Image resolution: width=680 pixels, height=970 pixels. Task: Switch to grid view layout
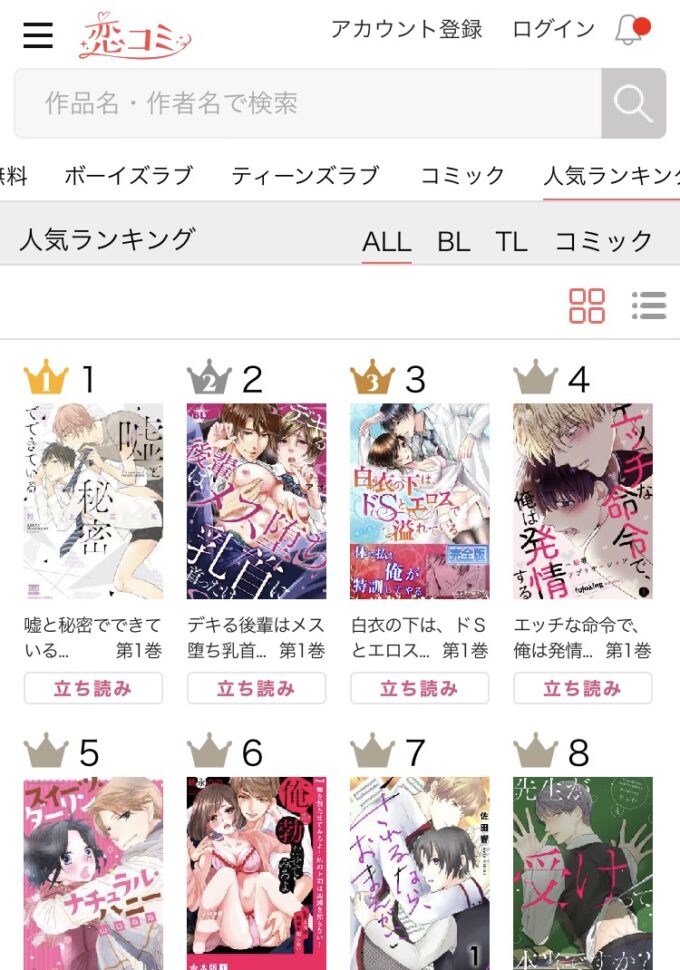587,306
